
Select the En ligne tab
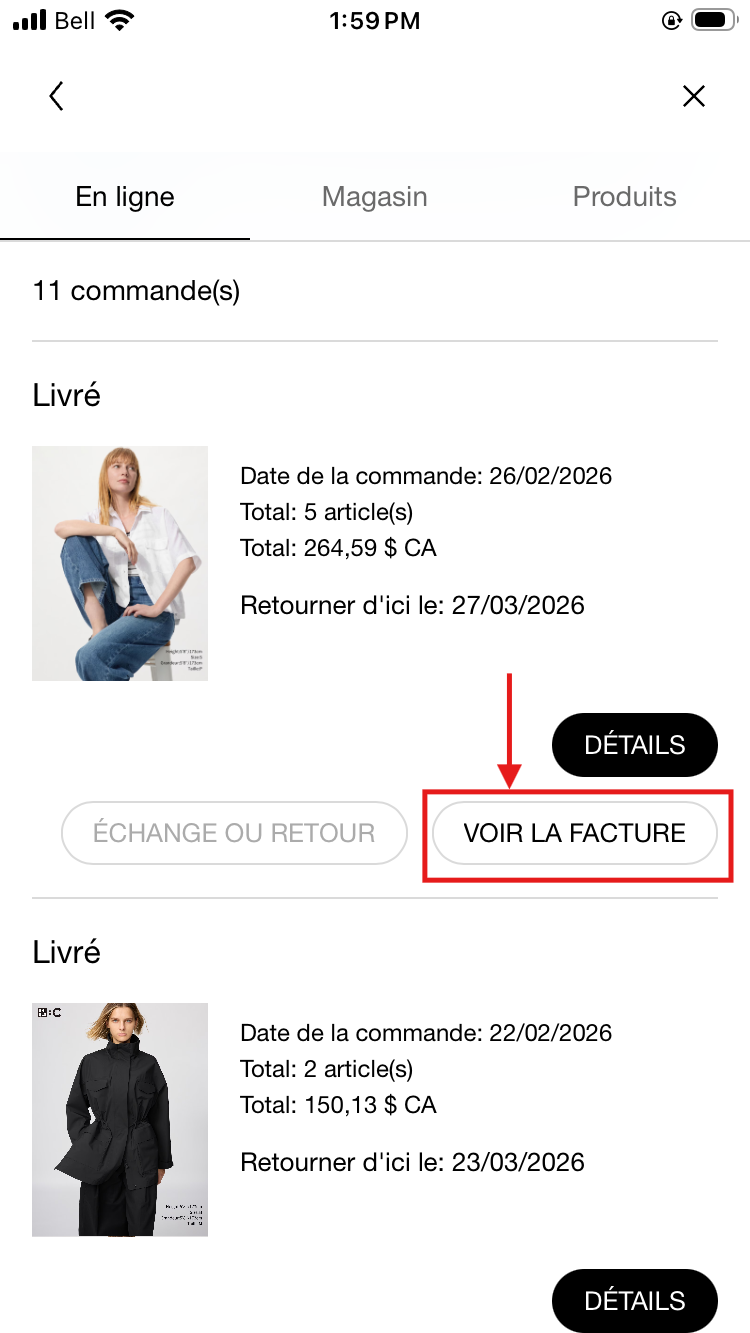click(125, 197)
